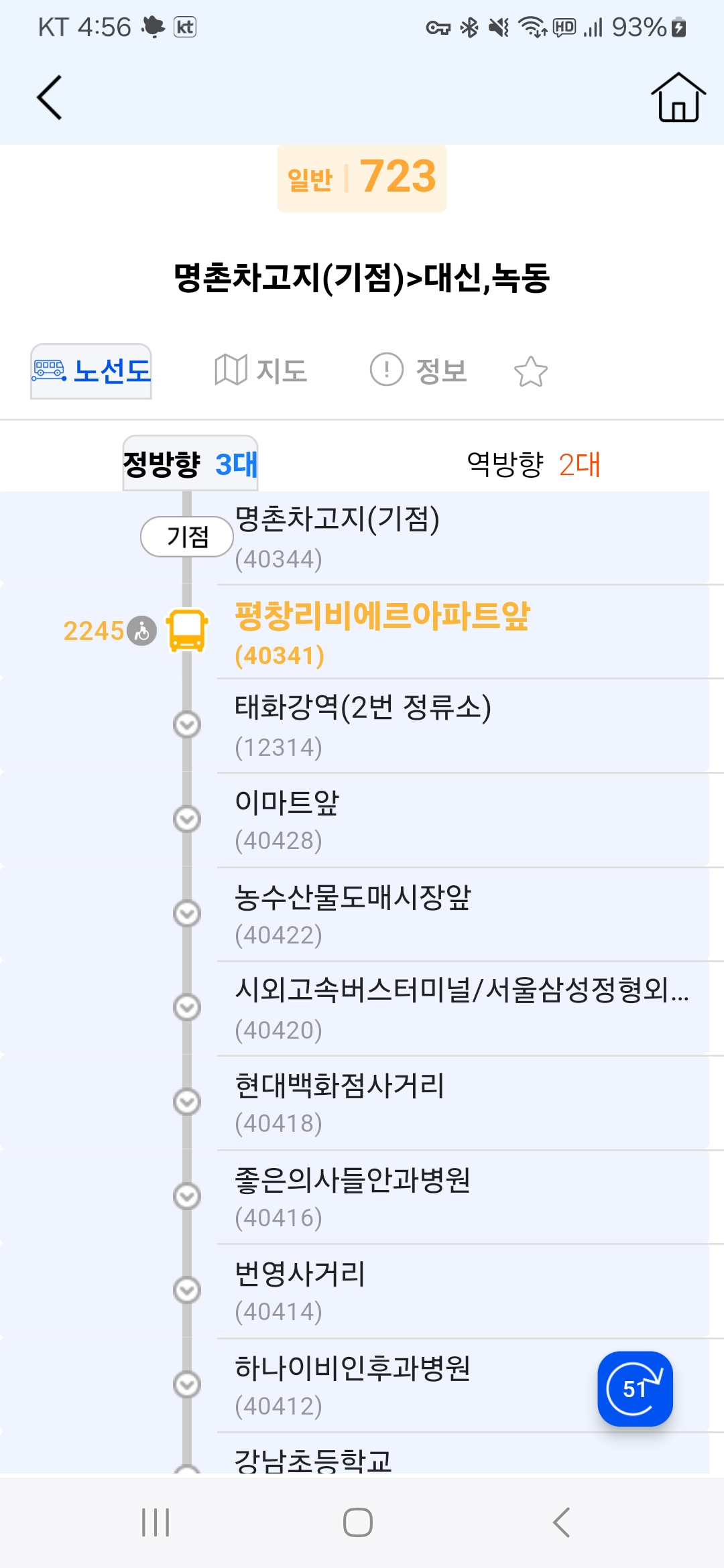The height and width of the screenshot is (1568, 724).
Task: Open stop 태화강역(2번 정류소)
Action: (402, 726)
